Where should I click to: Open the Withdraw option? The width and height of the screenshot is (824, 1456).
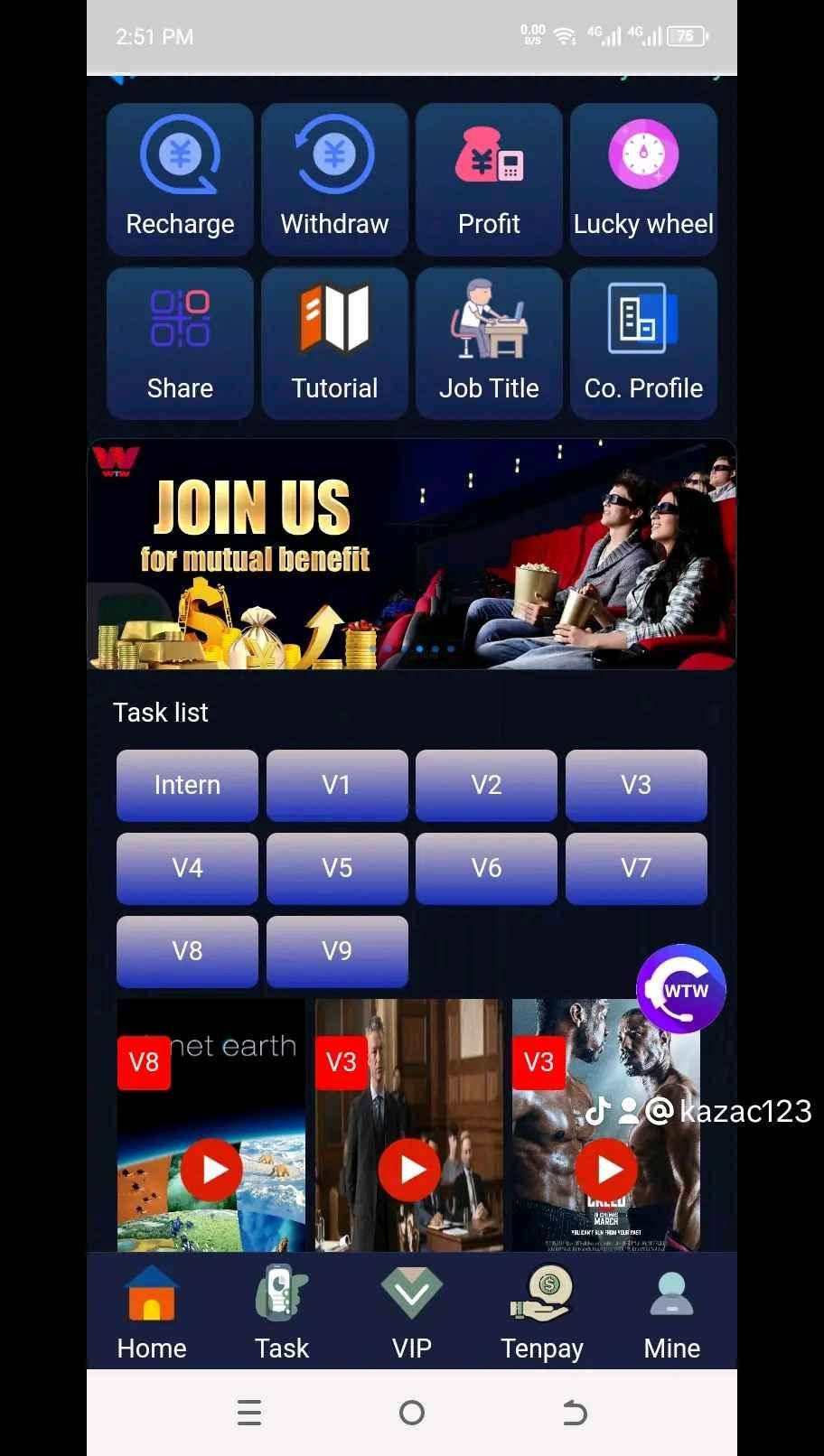click(x=334, y=179)
